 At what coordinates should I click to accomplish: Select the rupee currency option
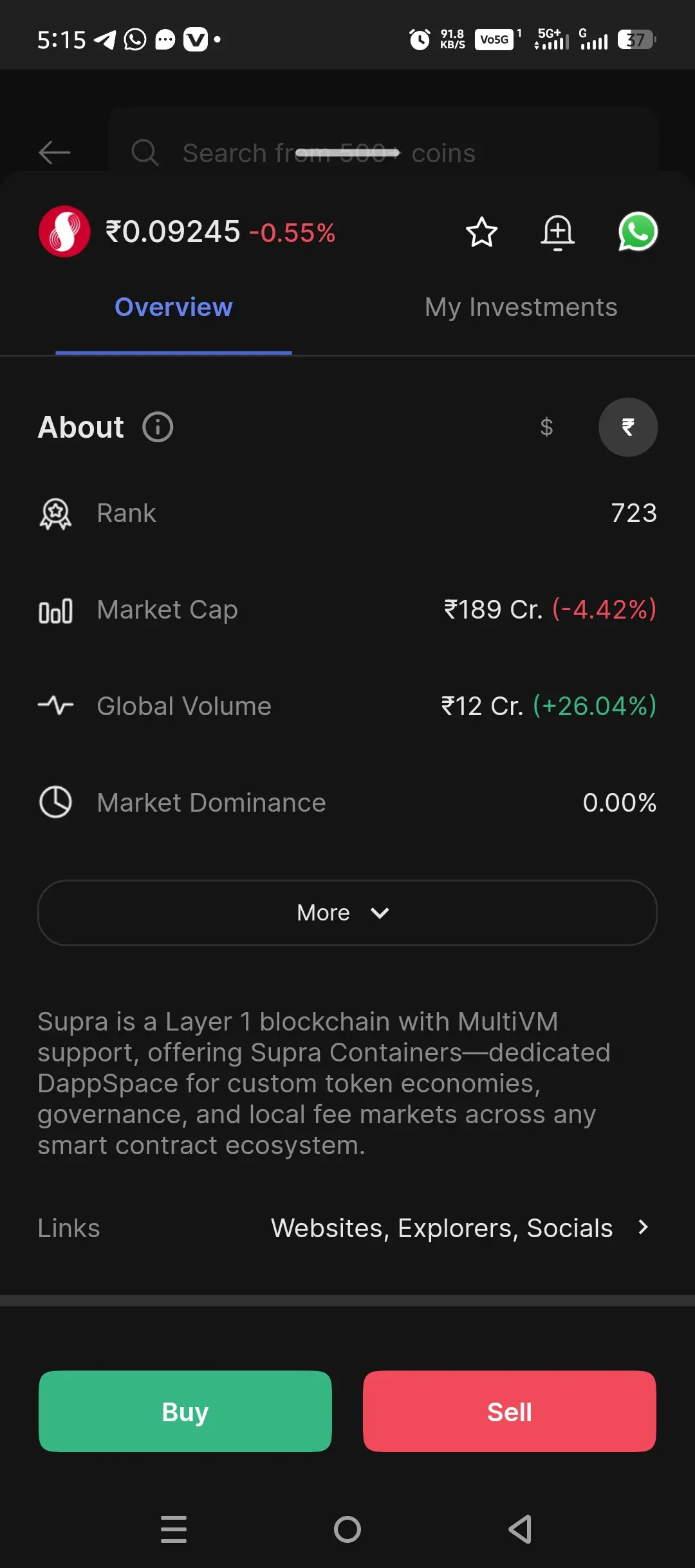628,427
